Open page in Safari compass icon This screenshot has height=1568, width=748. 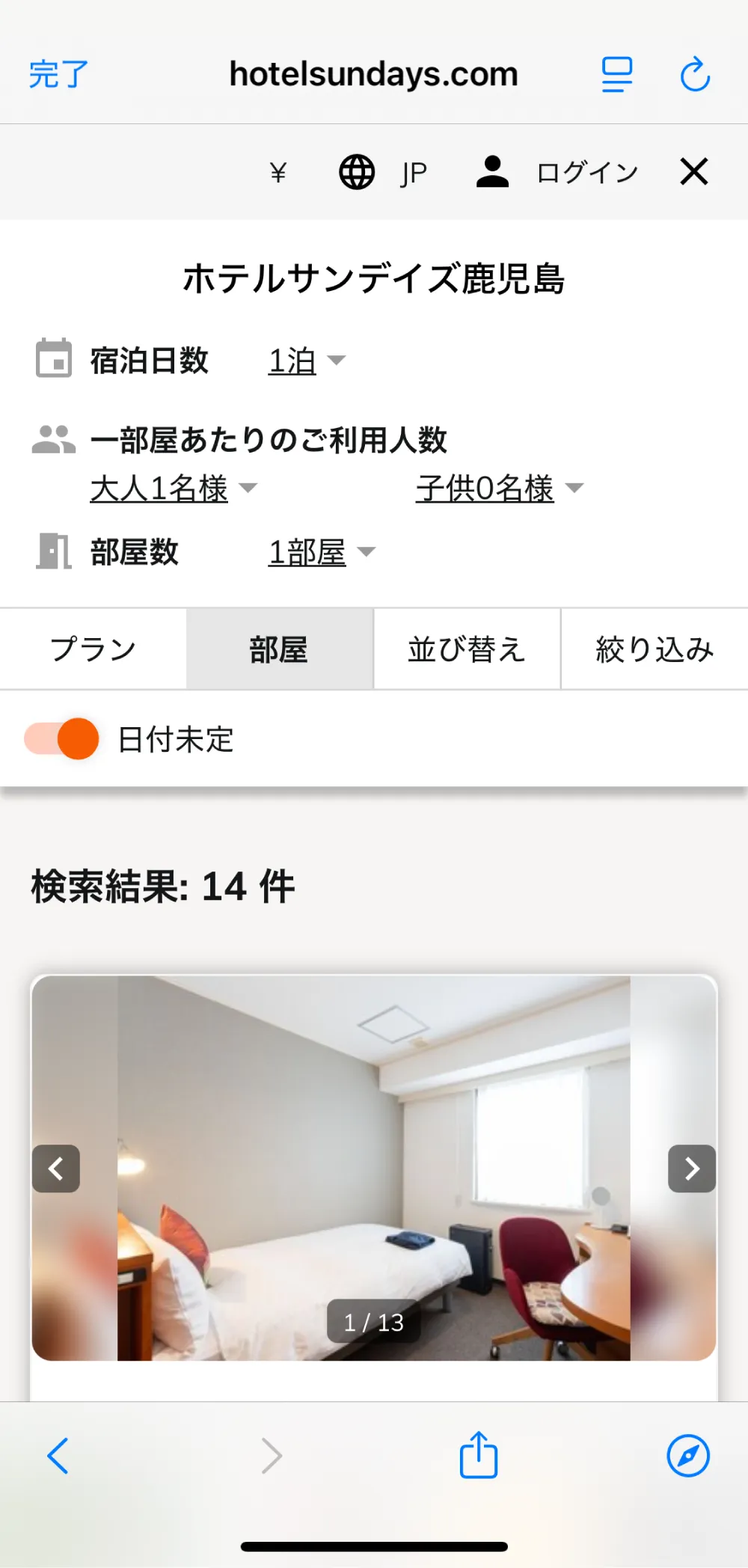coord(688,1455)
